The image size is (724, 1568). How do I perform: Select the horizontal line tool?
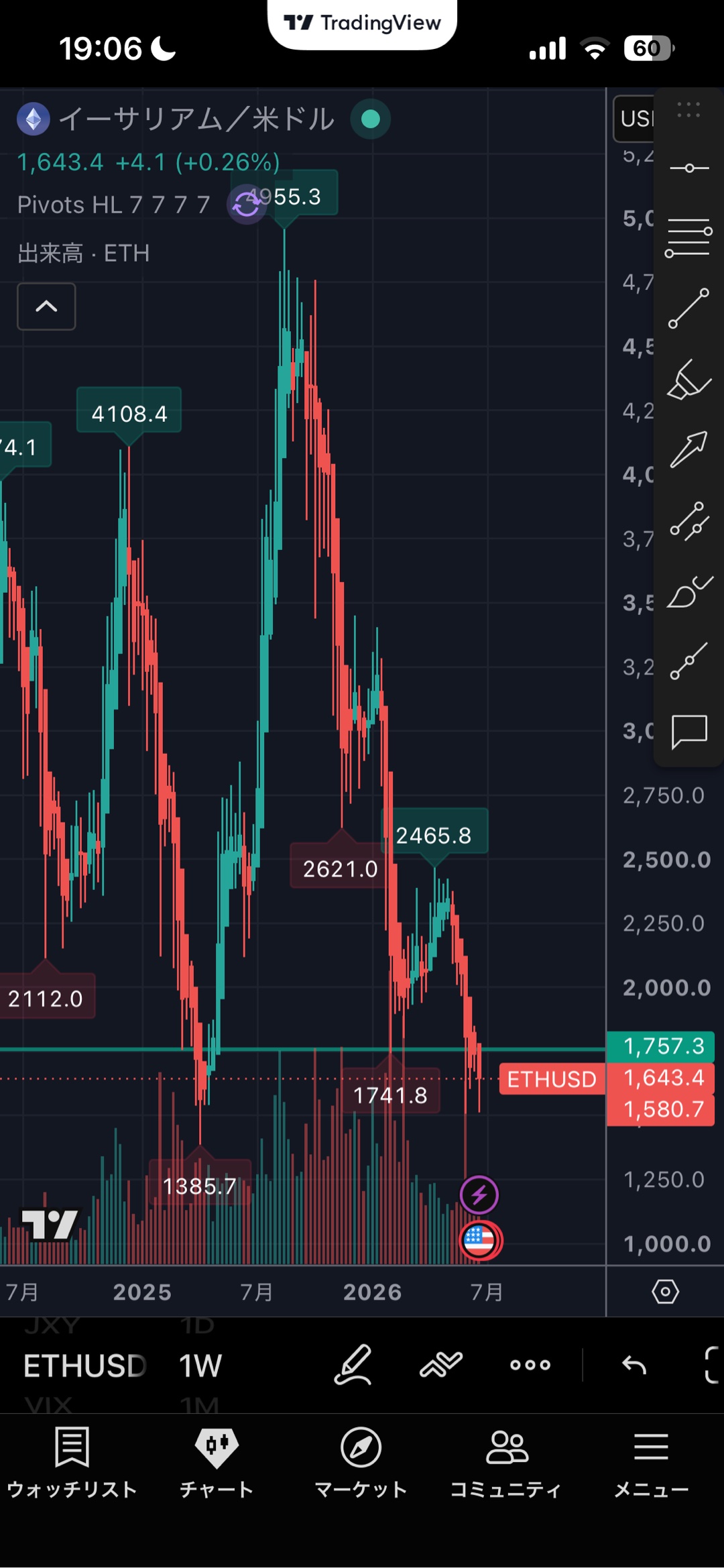688,168
